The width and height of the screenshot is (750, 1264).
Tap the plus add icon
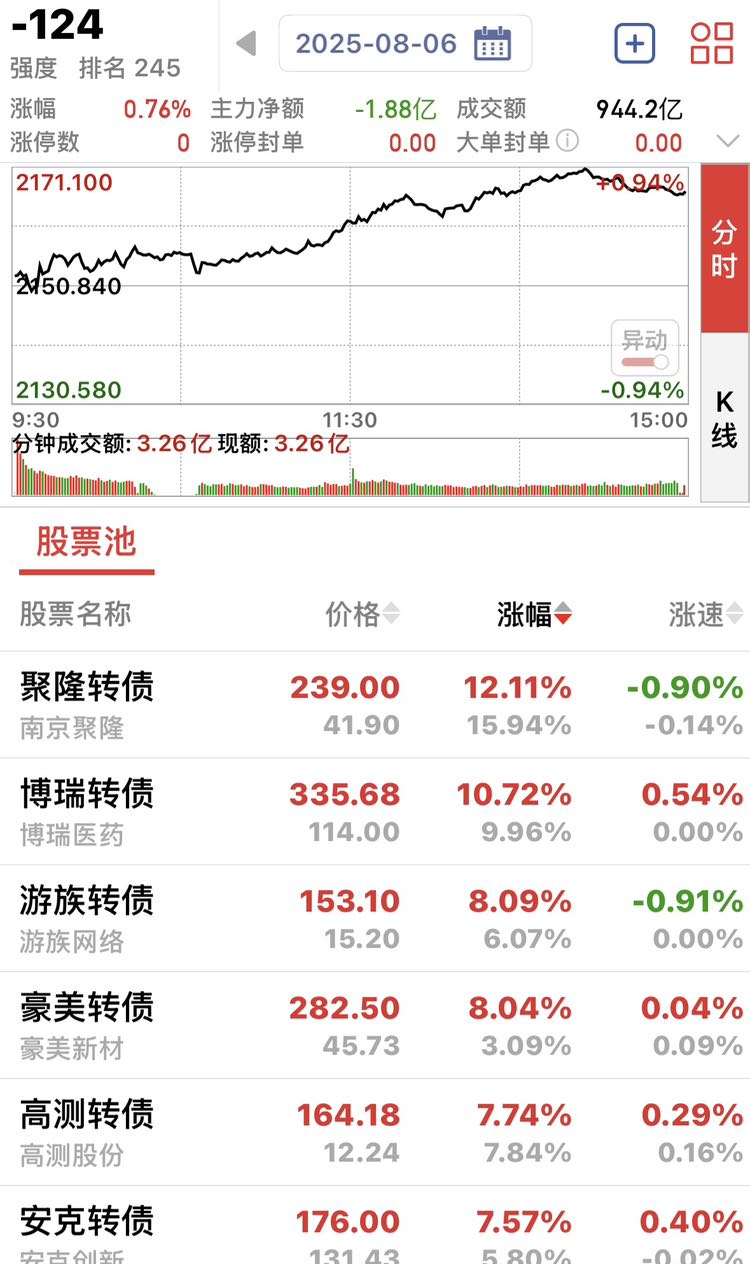(x=635, y=44)
